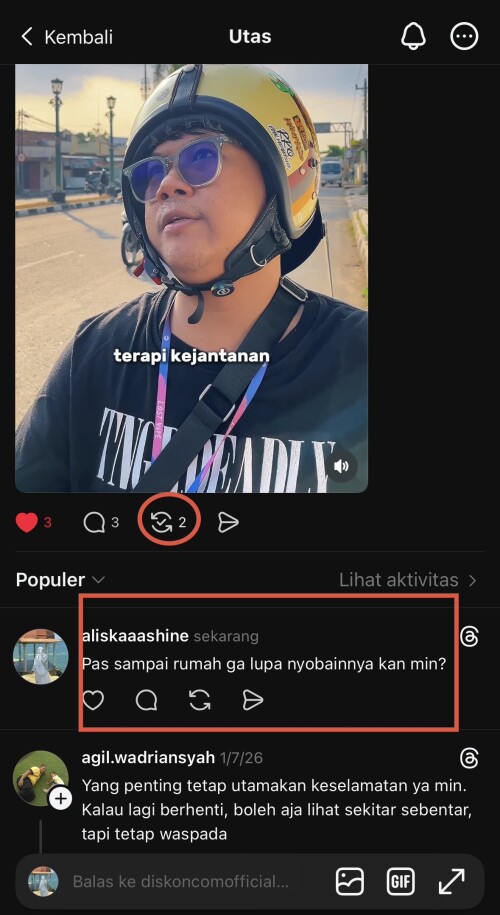Open Lihat aktivitas
This screenshot has width=500, height=915.
pos(408,580)
